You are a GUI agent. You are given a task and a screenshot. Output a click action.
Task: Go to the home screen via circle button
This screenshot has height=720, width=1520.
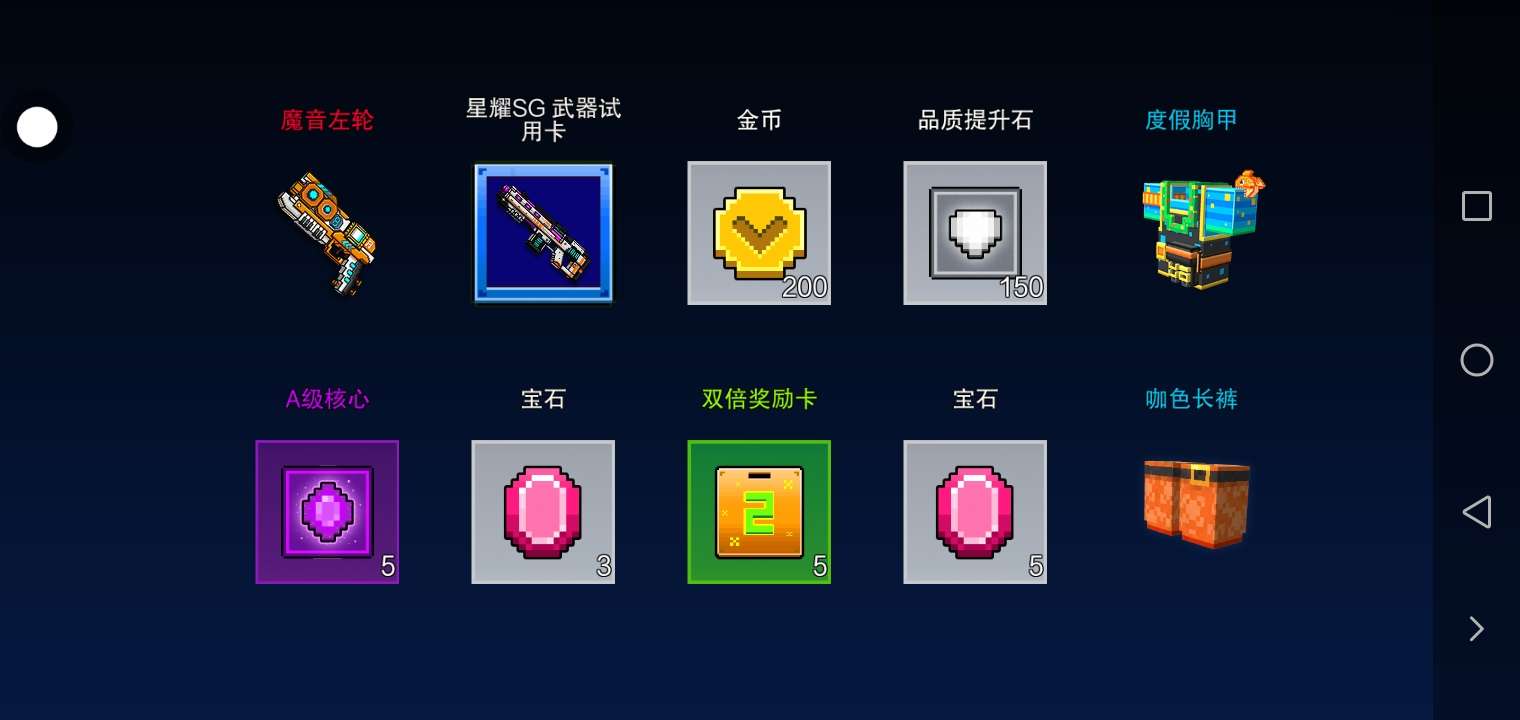click(x=1477, y=360)
